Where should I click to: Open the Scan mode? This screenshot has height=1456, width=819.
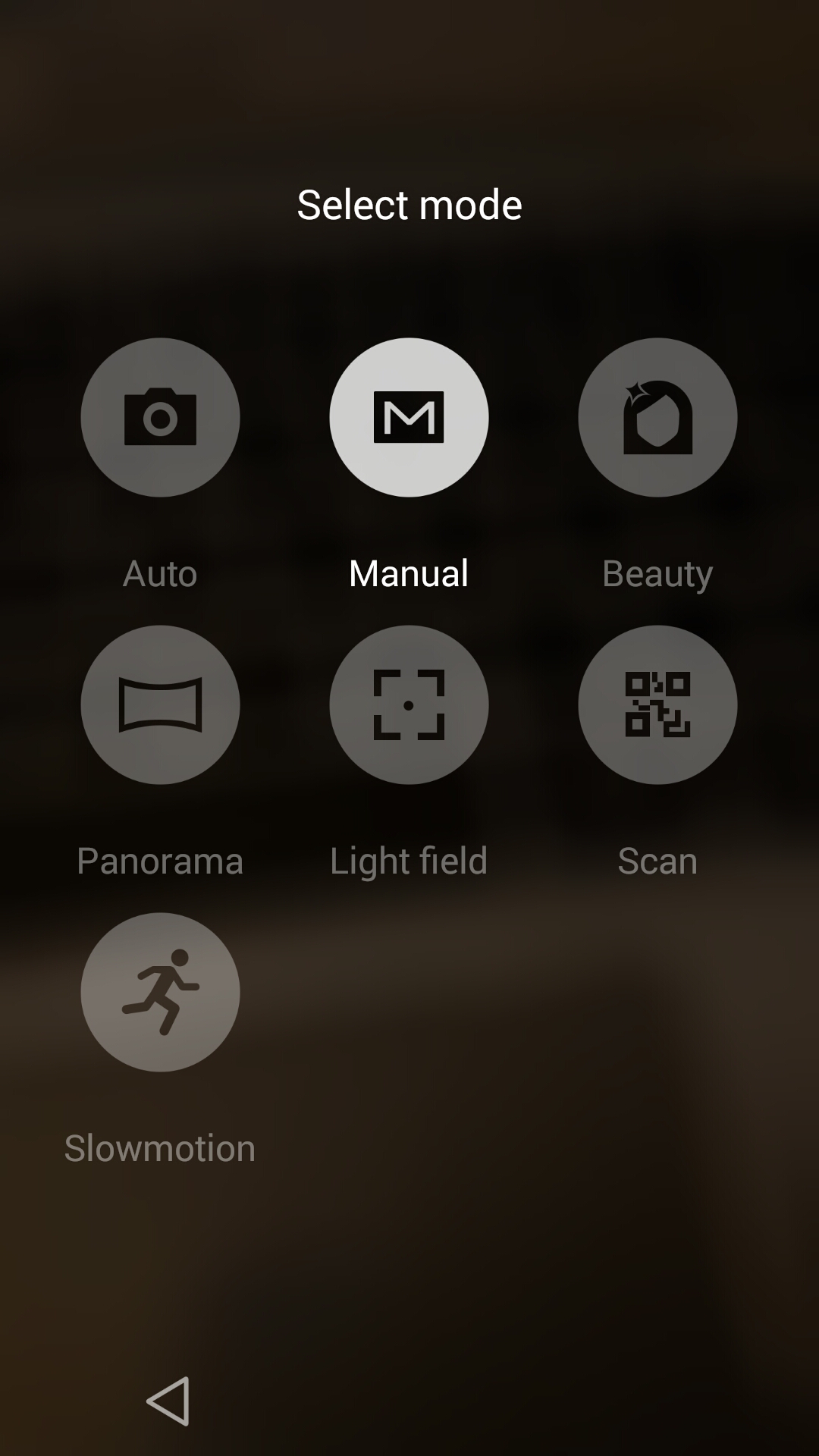[x=657, y=704]
